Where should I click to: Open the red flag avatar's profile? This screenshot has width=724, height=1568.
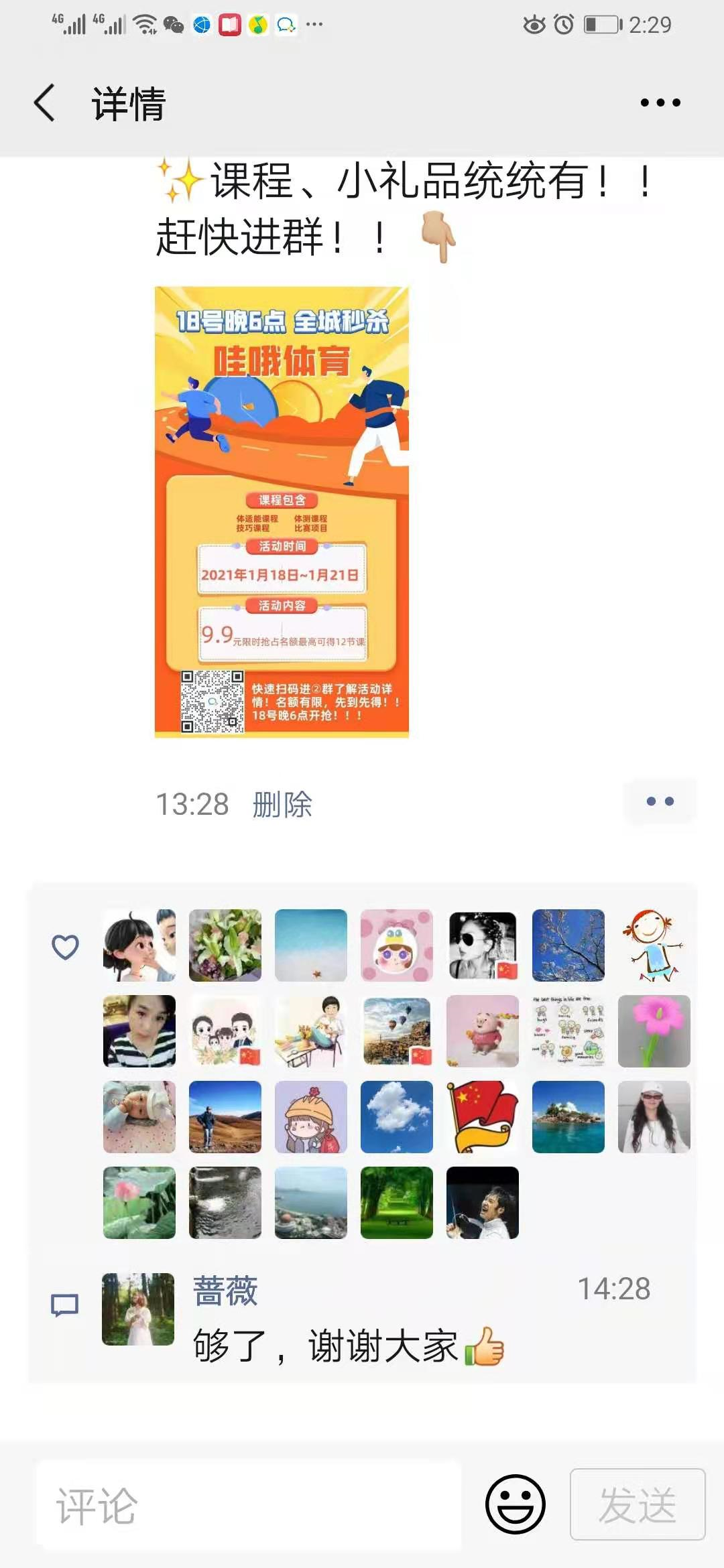click(483, 1117)
